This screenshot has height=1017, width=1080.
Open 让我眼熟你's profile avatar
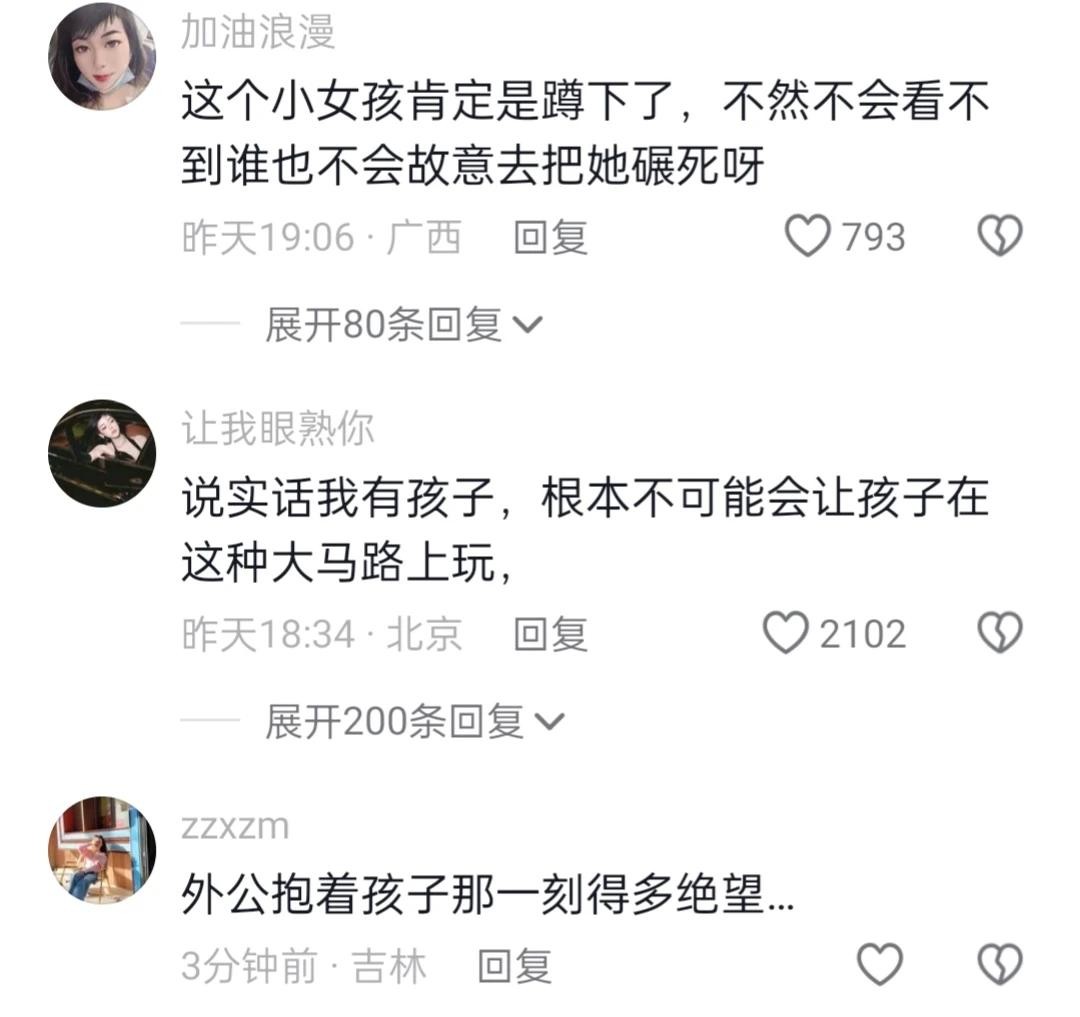pyautogui.click(x=102, y=452)
